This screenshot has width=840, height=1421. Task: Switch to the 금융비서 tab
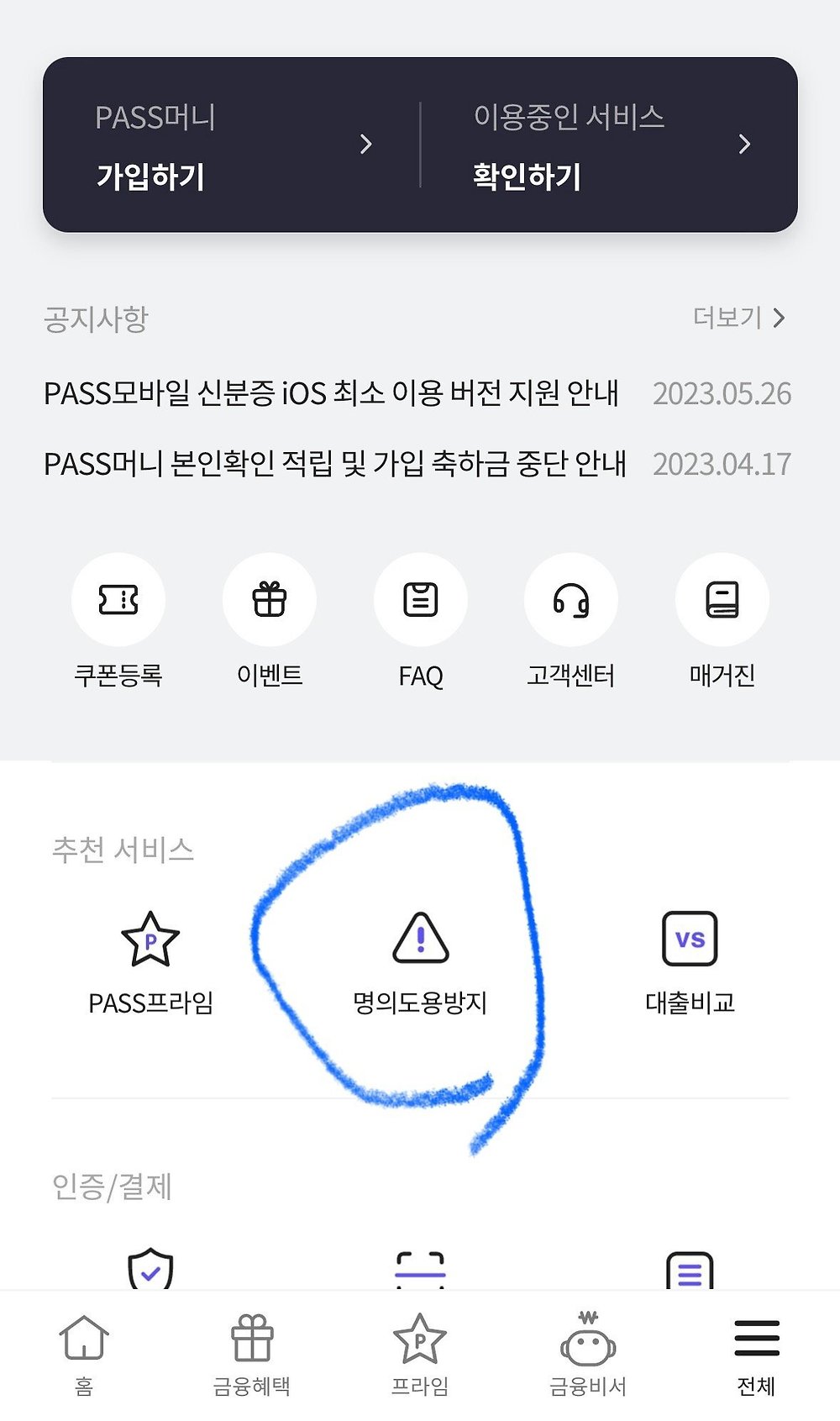coord(588,1354)
